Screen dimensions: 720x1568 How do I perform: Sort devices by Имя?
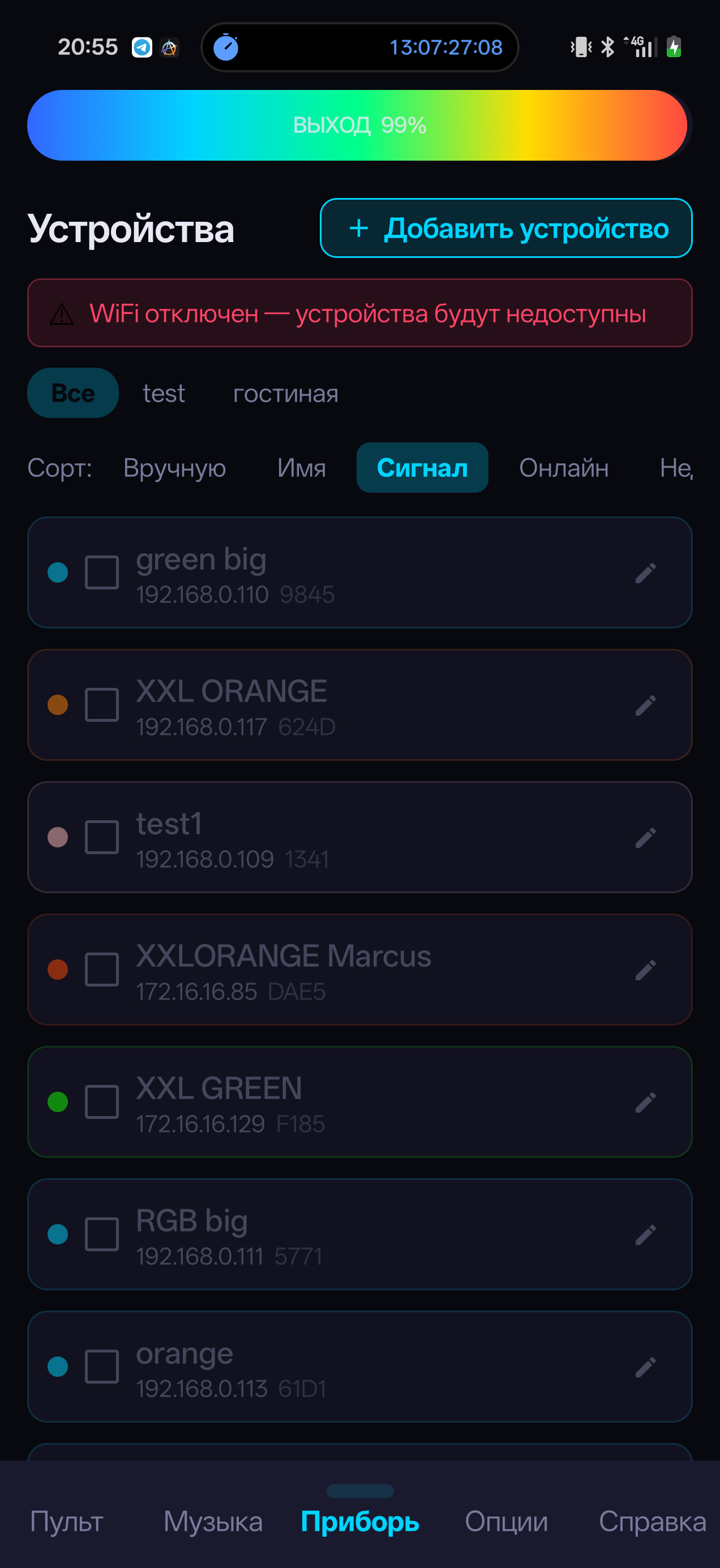point(302,467)
